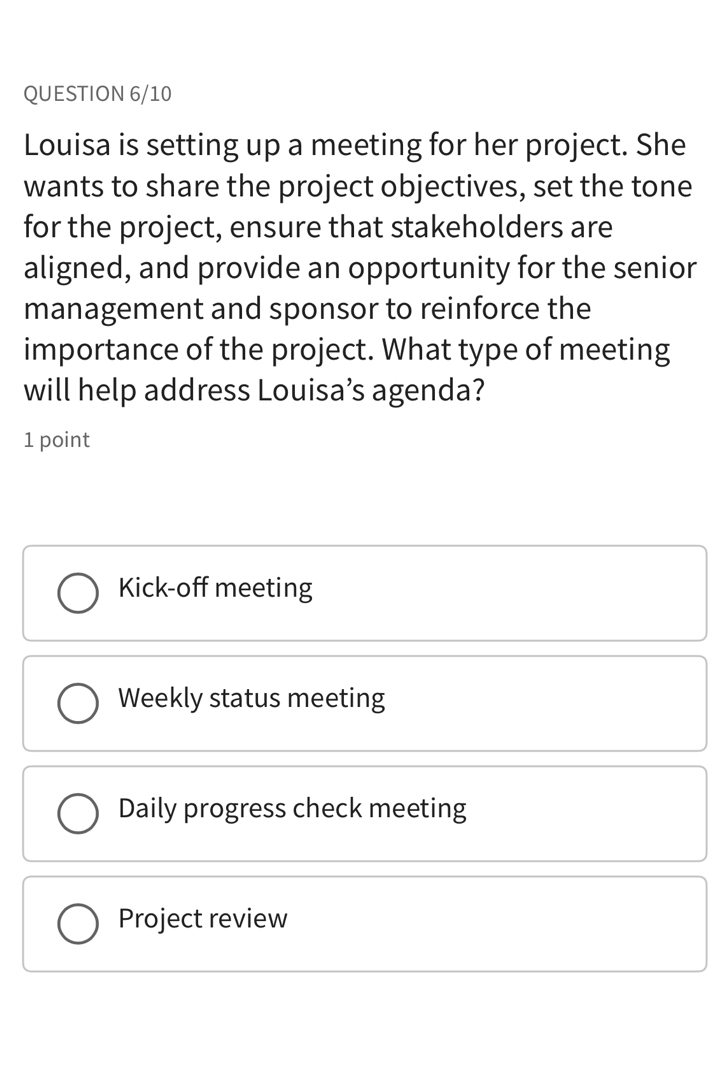The image size is (724, 1080).
Task: Click the Weekly status meeting option text
Action: [251, 699]
